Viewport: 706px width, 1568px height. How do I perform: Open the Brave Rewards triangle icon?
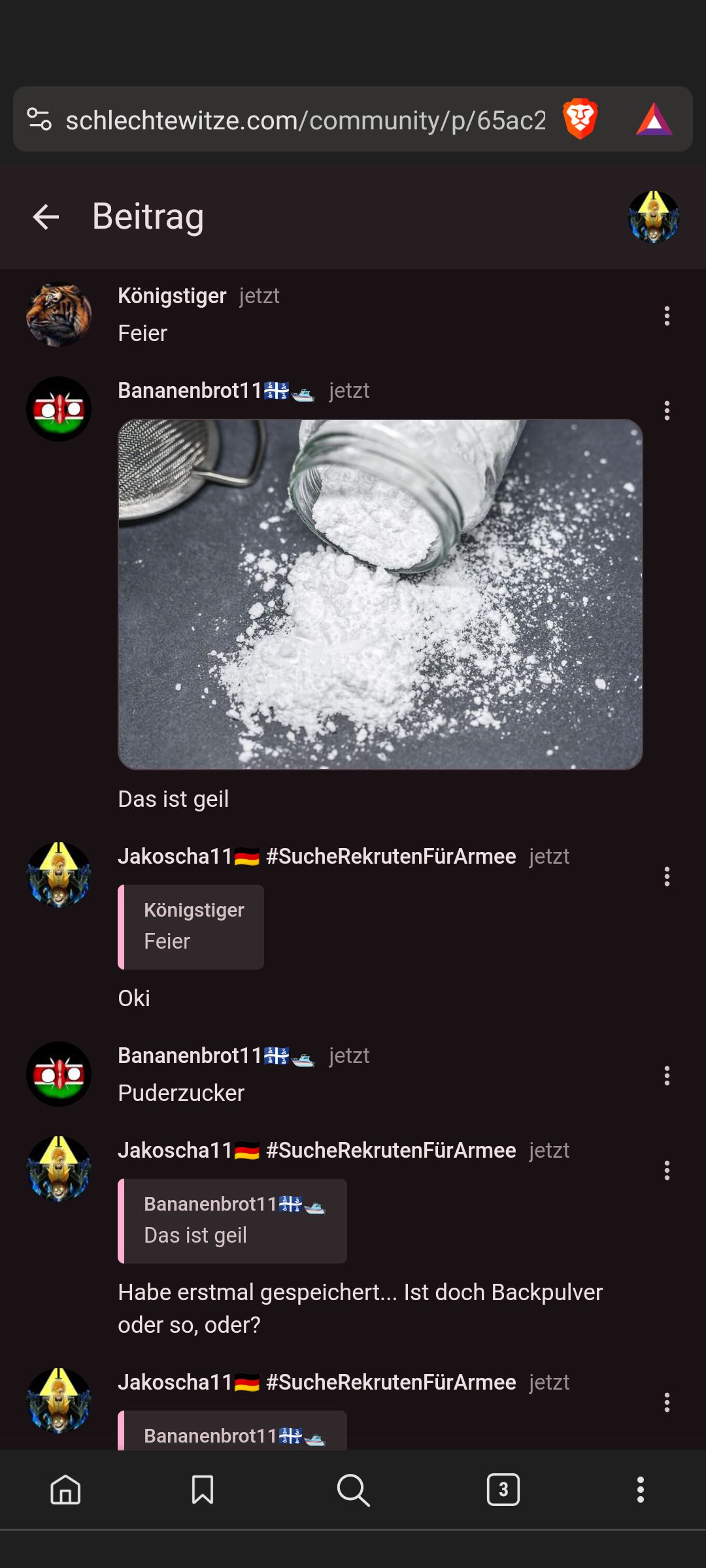click(x=654, y=120)
